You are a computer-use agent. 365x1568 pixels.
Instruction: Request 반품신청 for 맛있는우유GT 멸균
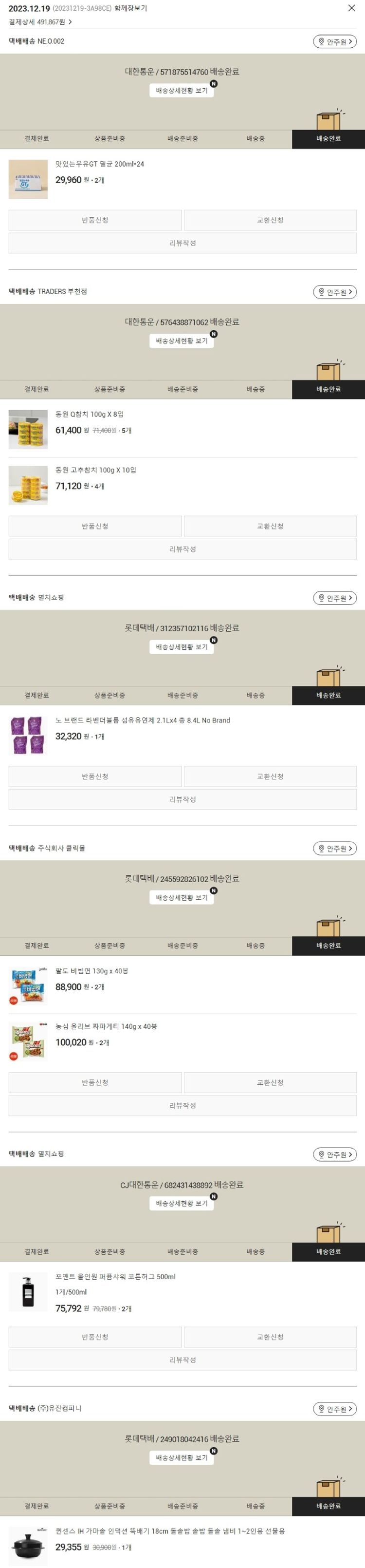(x=95, y=220)
